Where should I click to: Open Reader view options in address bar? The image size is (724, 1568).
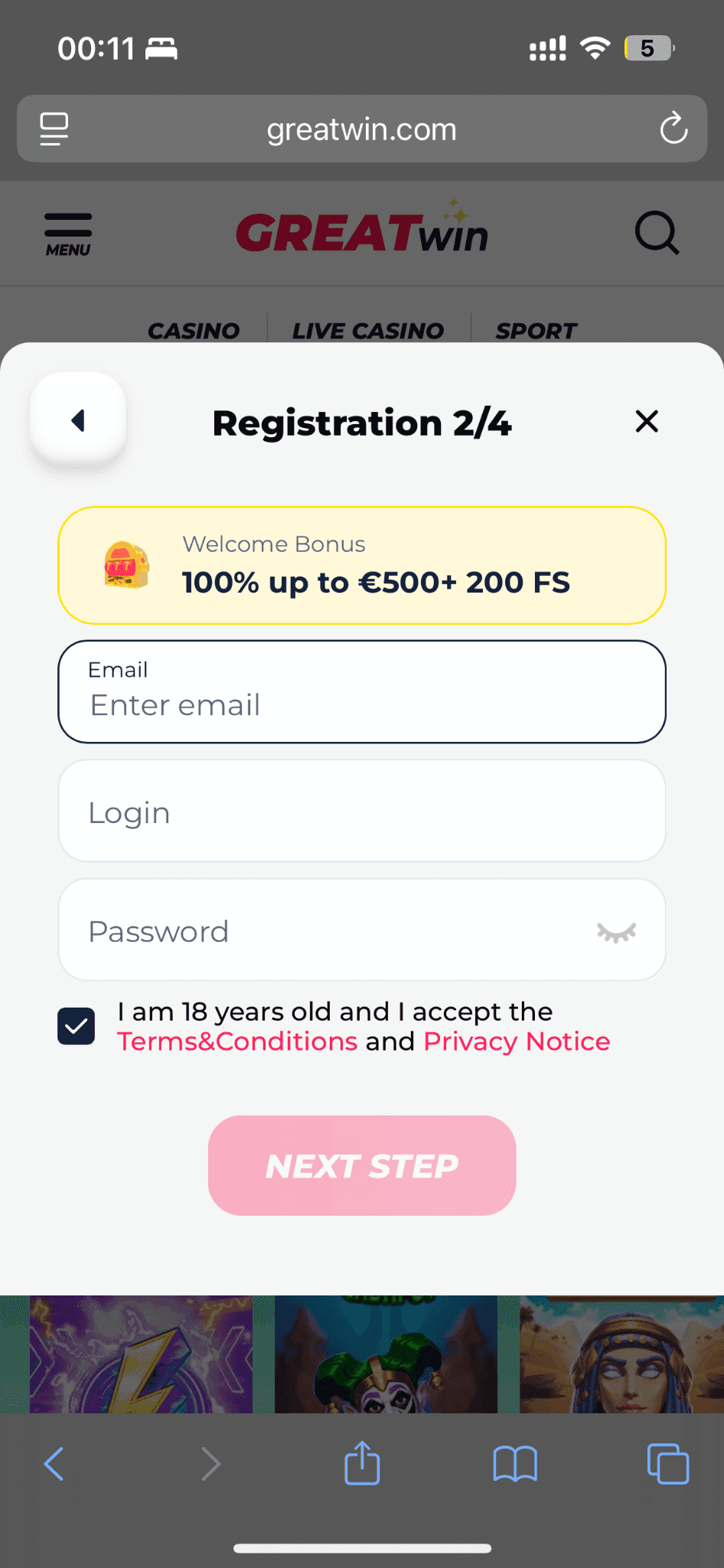pos(54,129)
